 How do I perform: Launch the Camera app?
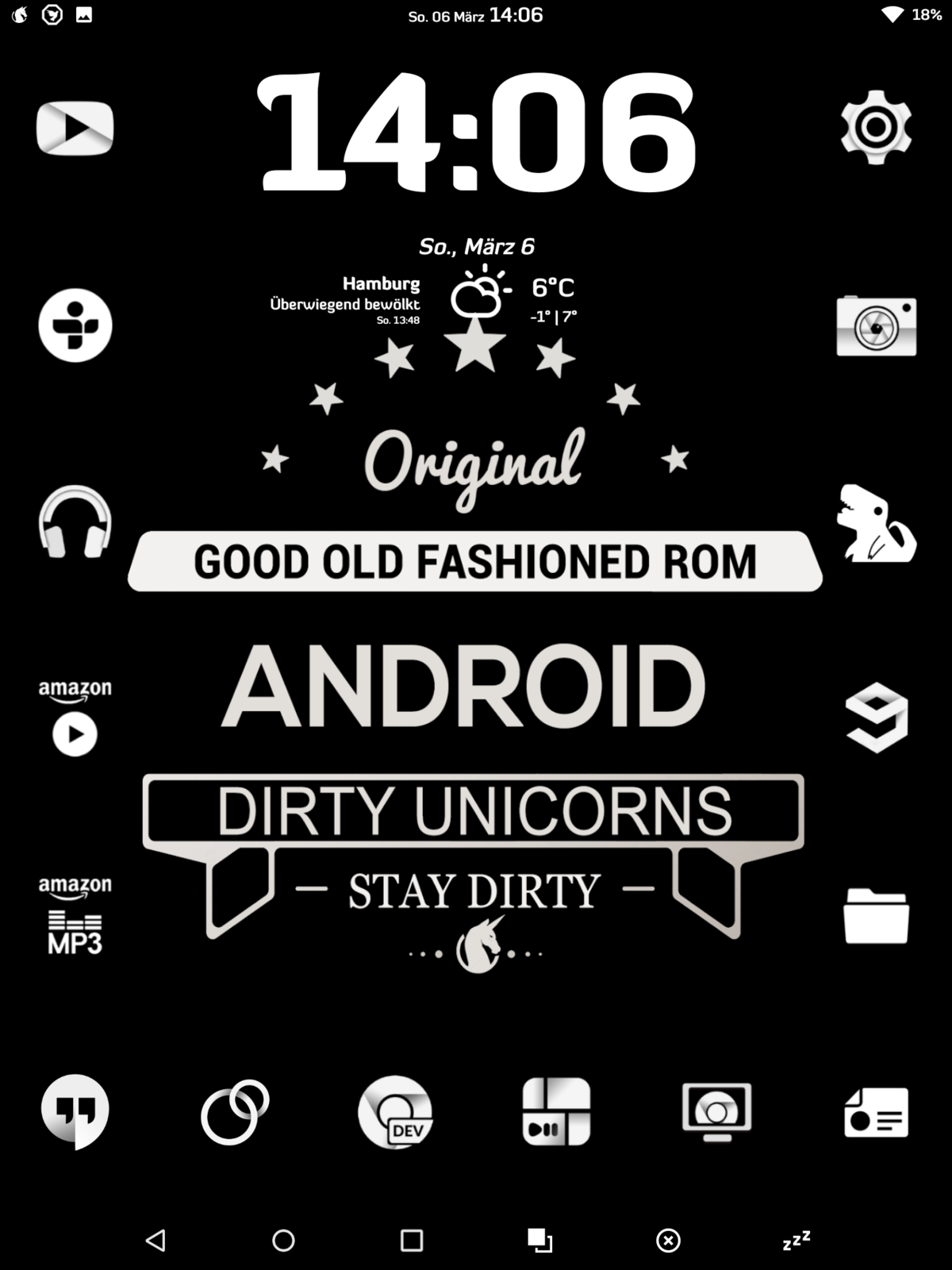coord(876,325)
